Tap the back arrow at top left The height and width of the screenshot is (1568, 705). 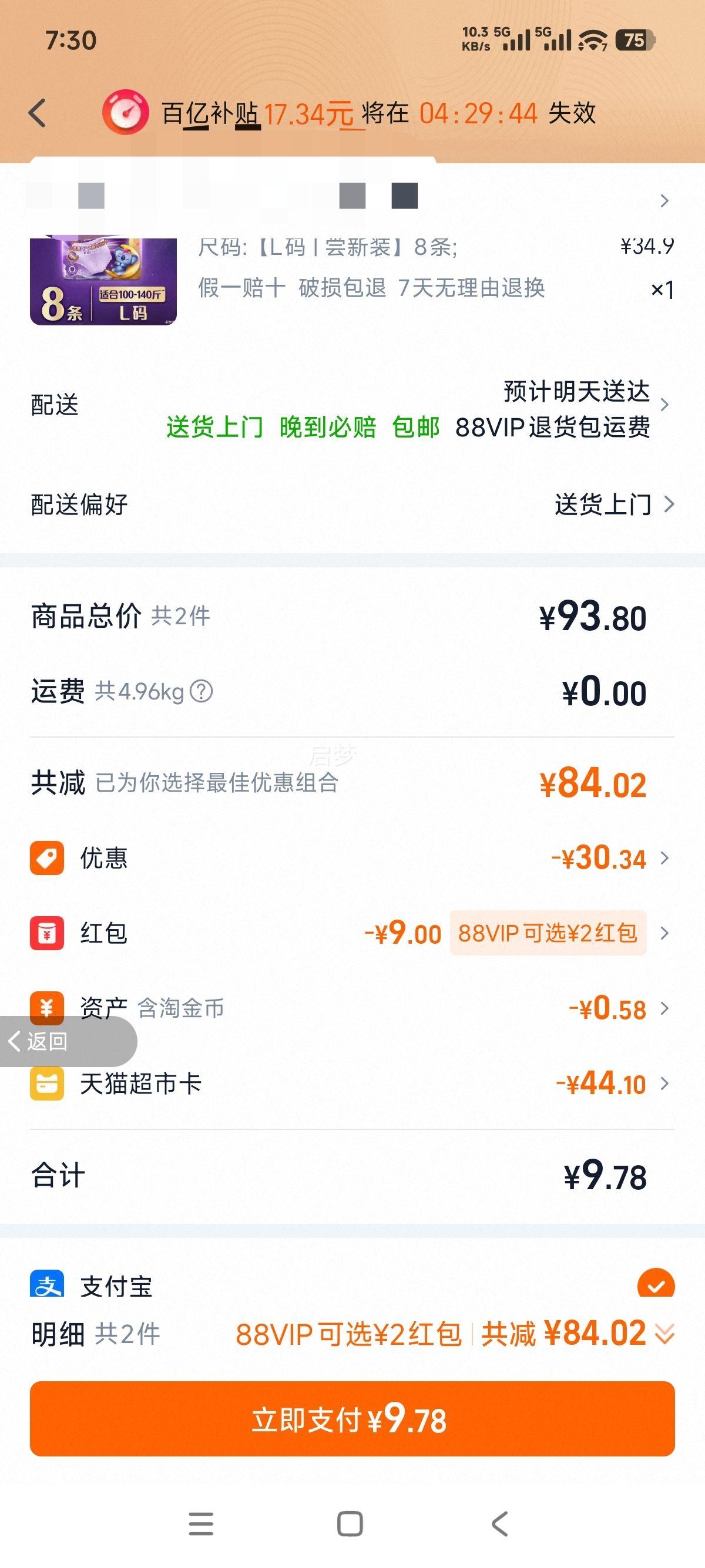pyautogui.click(x=38, y=113)
